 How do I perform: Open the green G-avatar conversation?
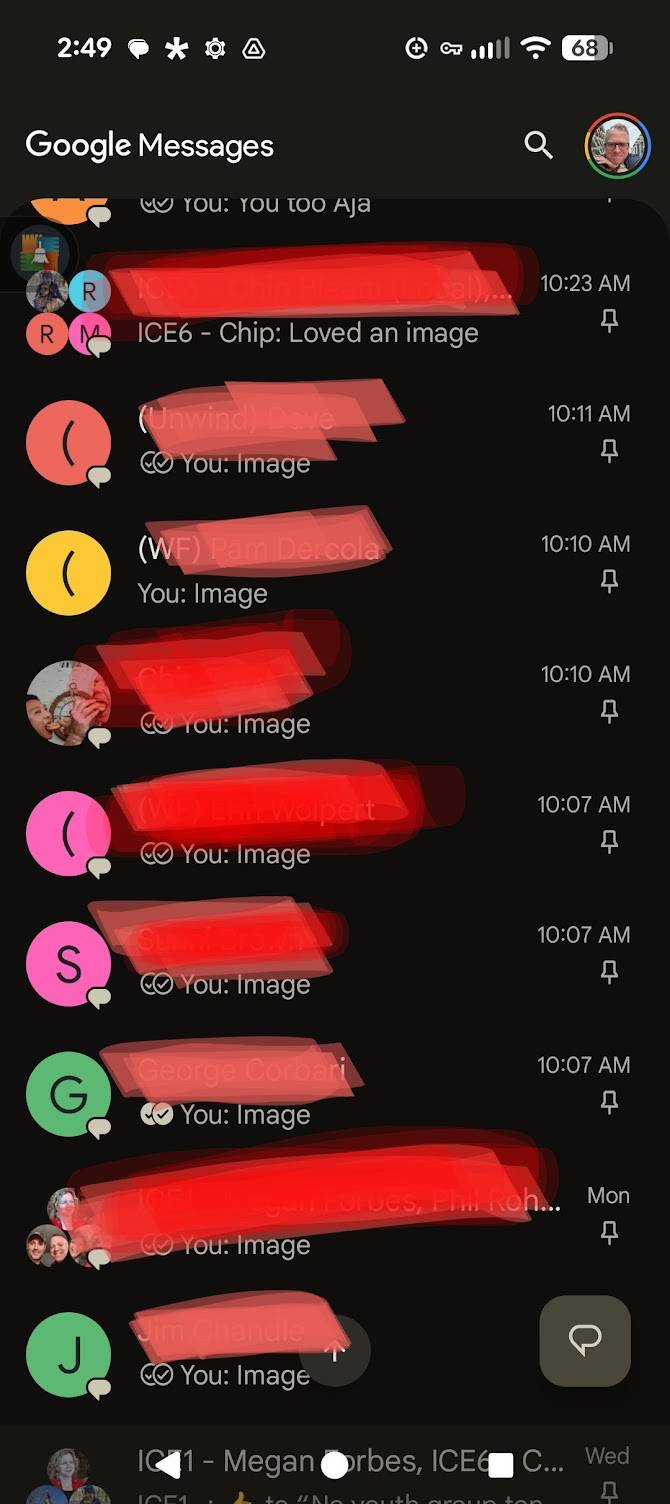pyautogui.click(x=330, y=1092)
